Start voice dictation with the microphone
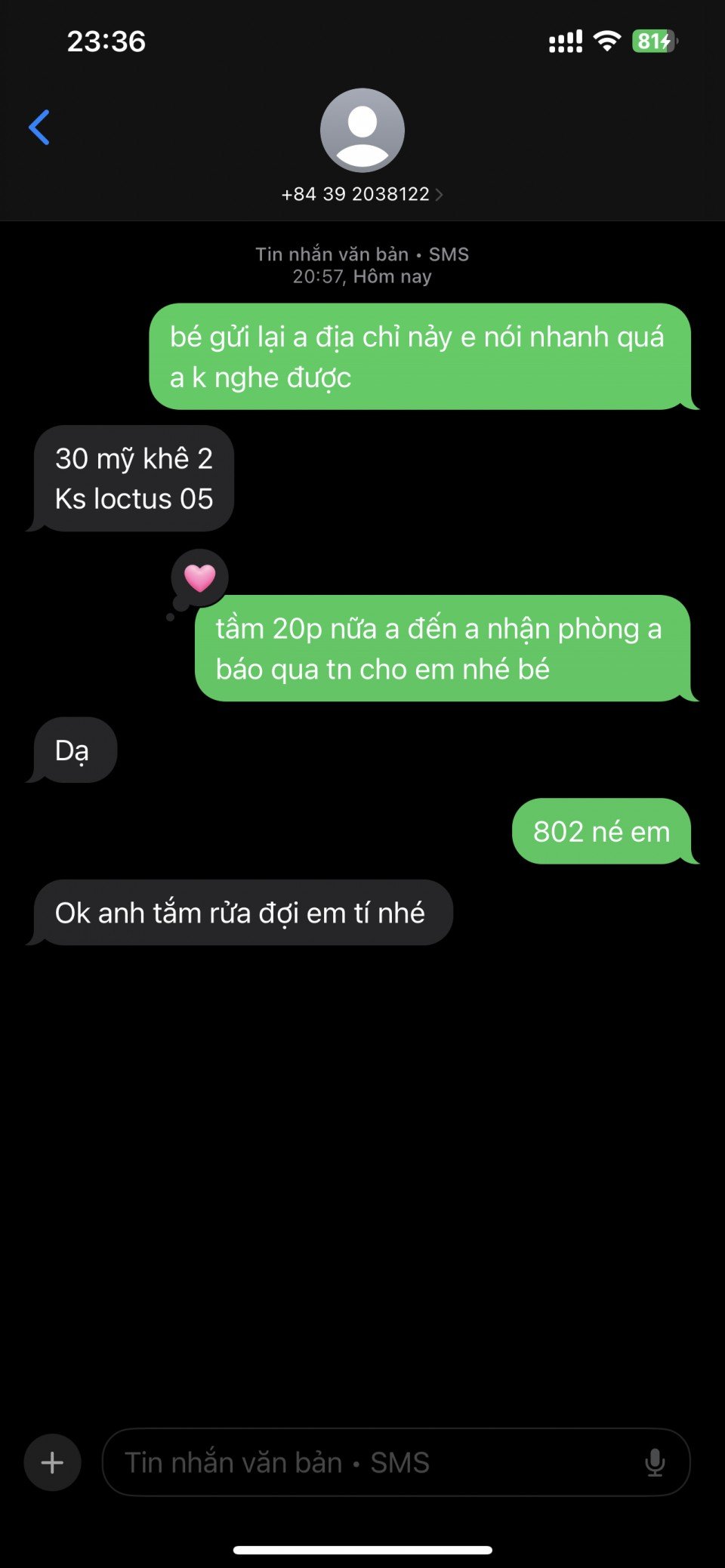The image size is (725, 1568). (655, 1462)
